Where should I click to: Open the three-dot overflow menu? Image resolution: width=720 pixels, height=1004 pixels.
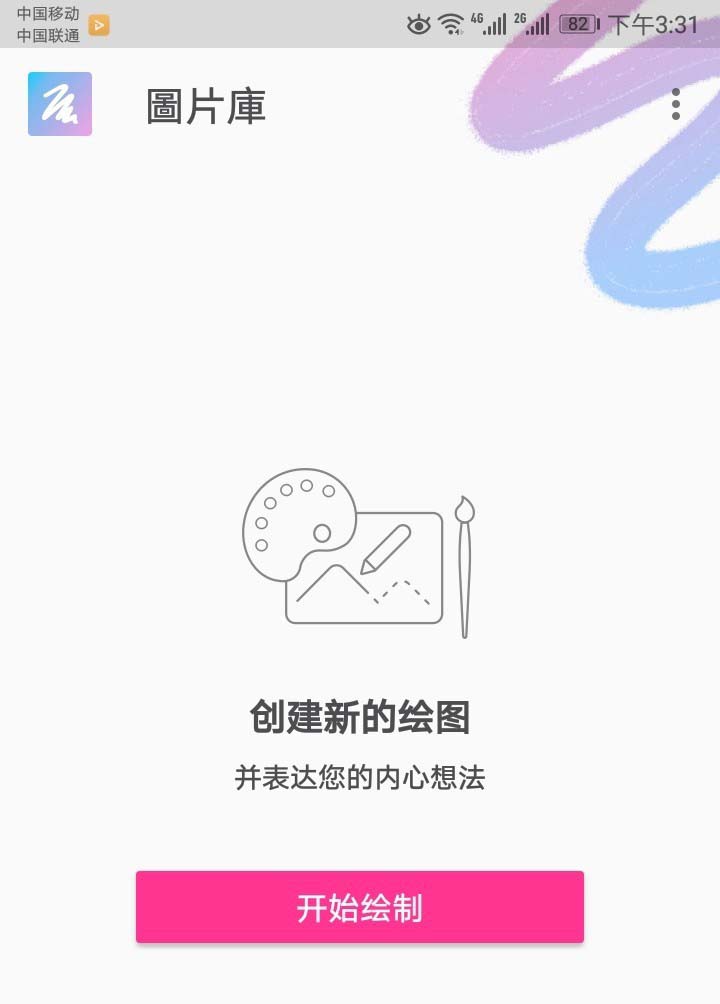(676, 104)
